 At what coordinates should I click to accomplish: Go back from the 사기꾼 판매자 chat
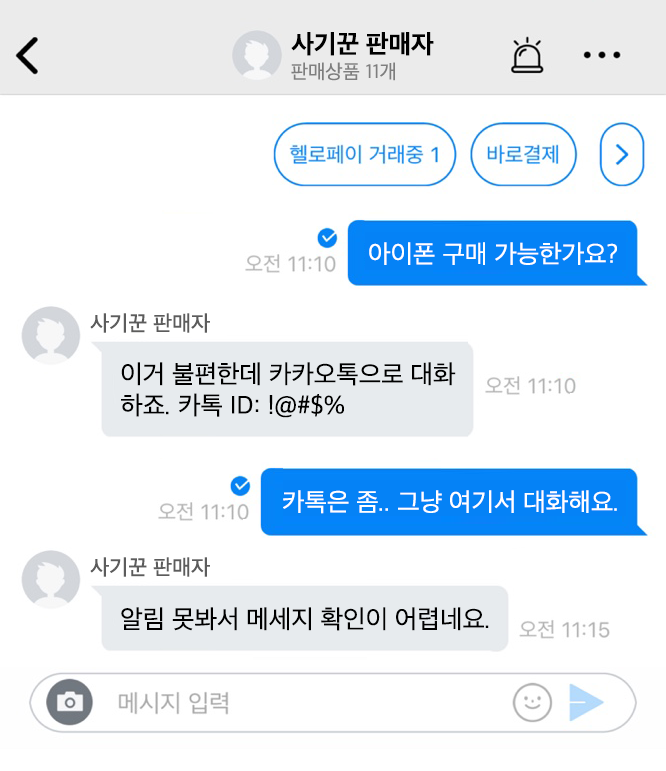pyautogui.click(x=28, y=55)
